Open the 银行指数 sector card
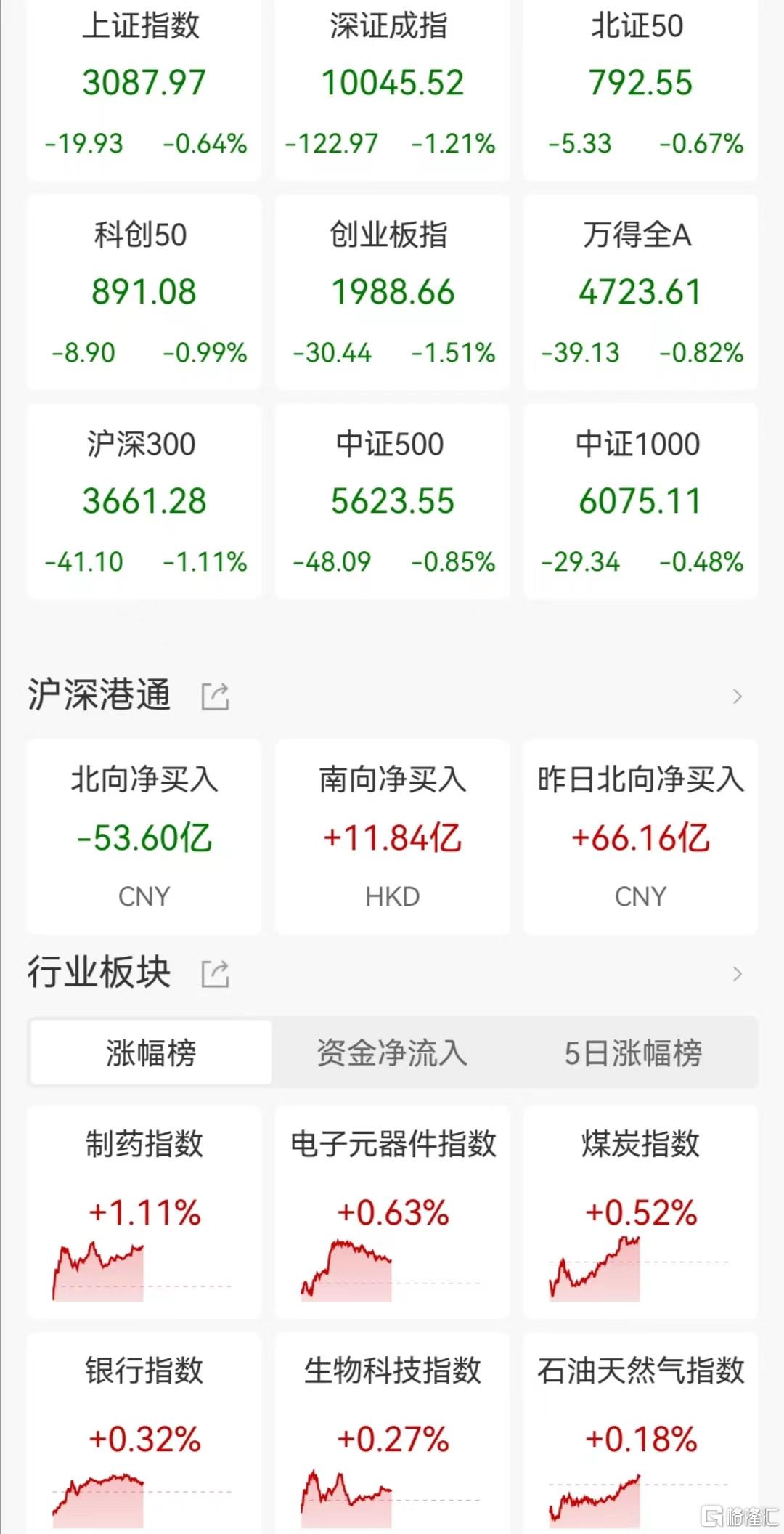Screen dimensions: 784x1534 (144, 1434)
